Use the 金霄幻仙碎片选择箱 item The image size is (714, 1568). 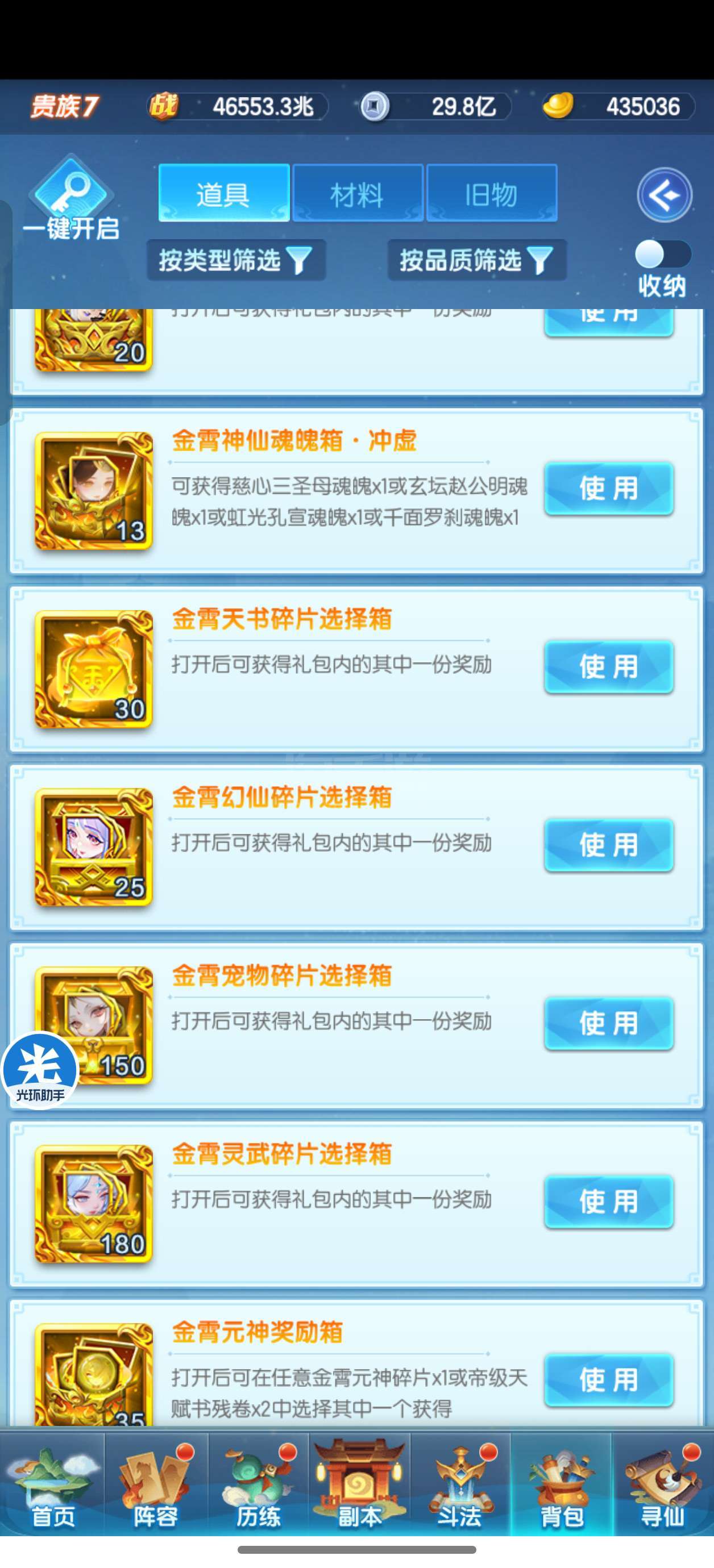coord(609,845)
